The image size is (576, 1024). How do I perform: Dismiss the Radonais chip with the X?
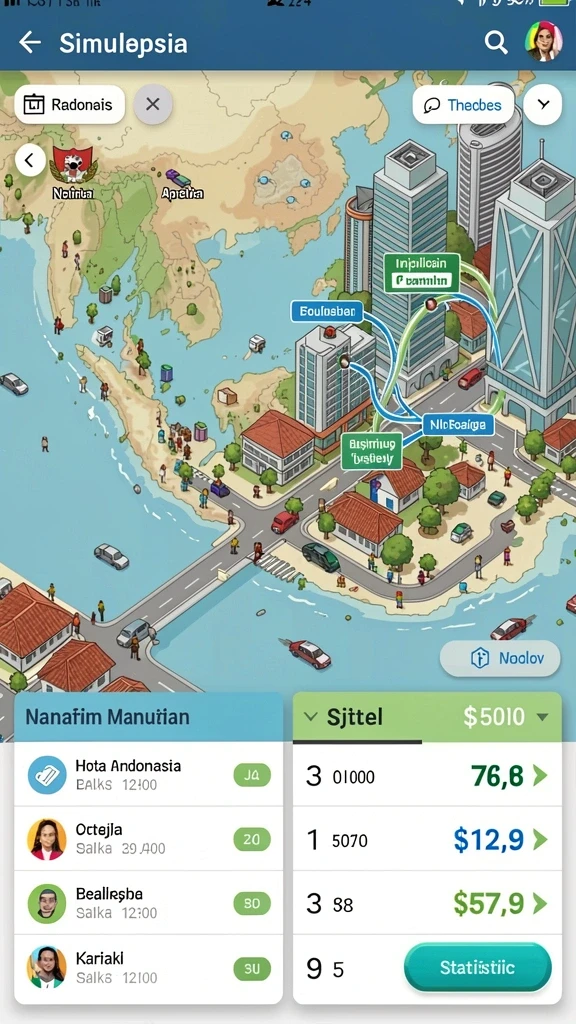tap(153, 104)
